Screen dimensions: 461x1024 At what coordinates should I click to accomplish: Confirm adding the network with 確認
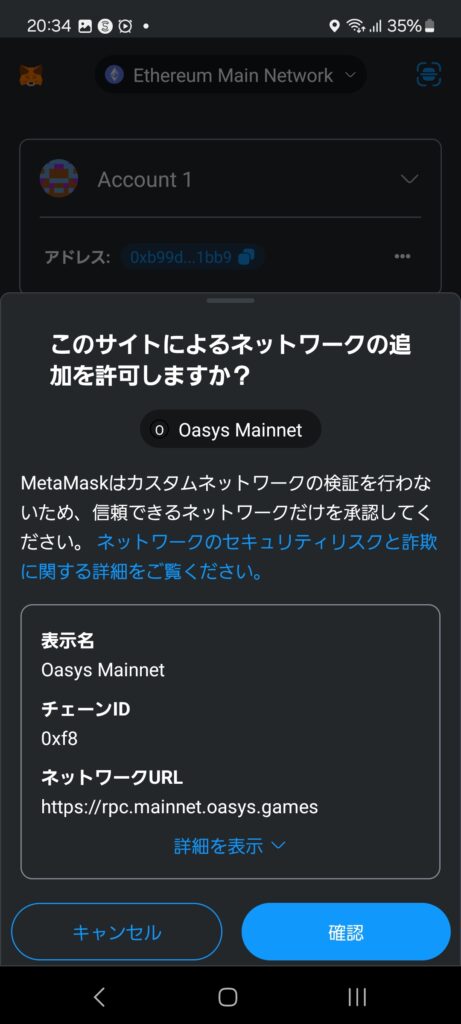345,931
